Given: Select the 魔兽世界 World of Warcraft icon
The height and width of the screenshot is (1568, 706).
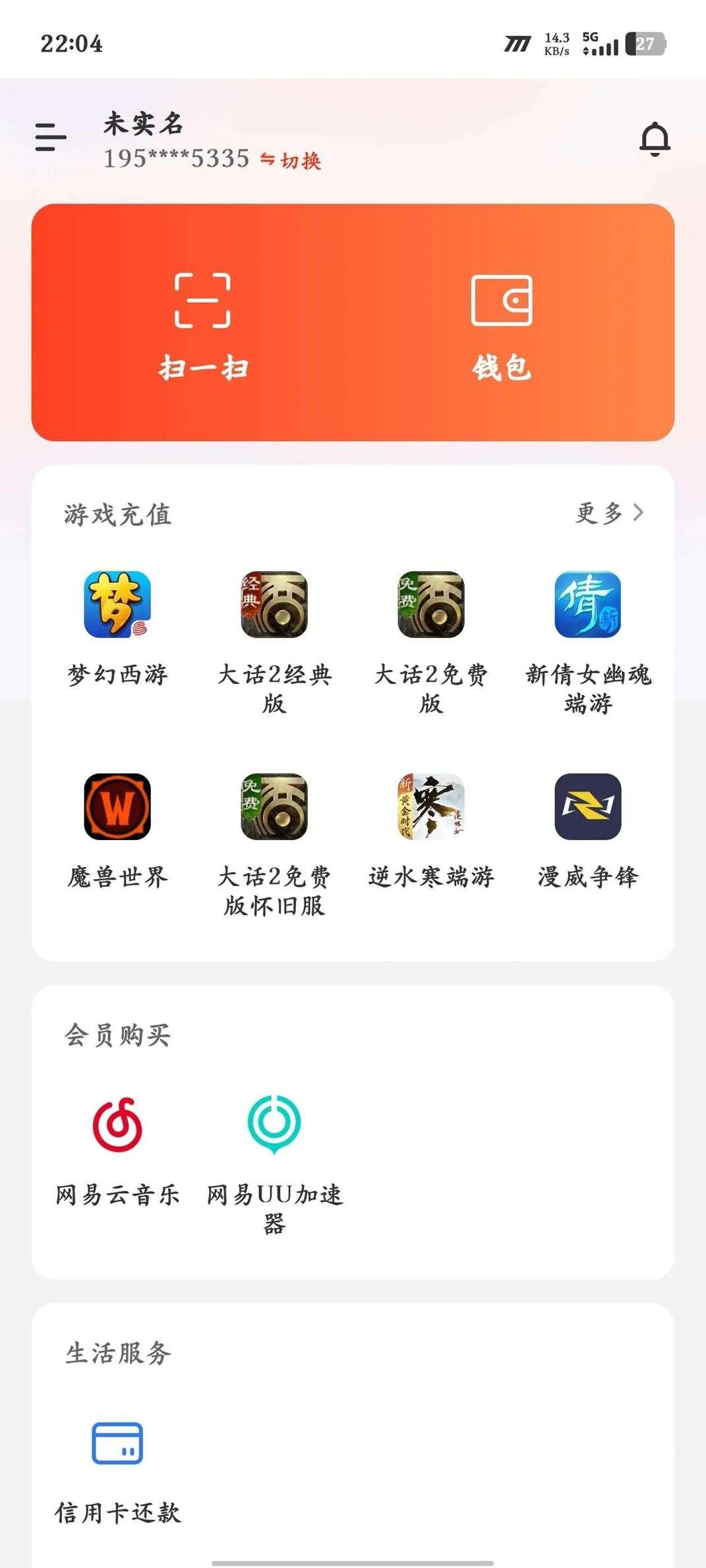Looking at the screenshot, I should (x=117, y=808).
